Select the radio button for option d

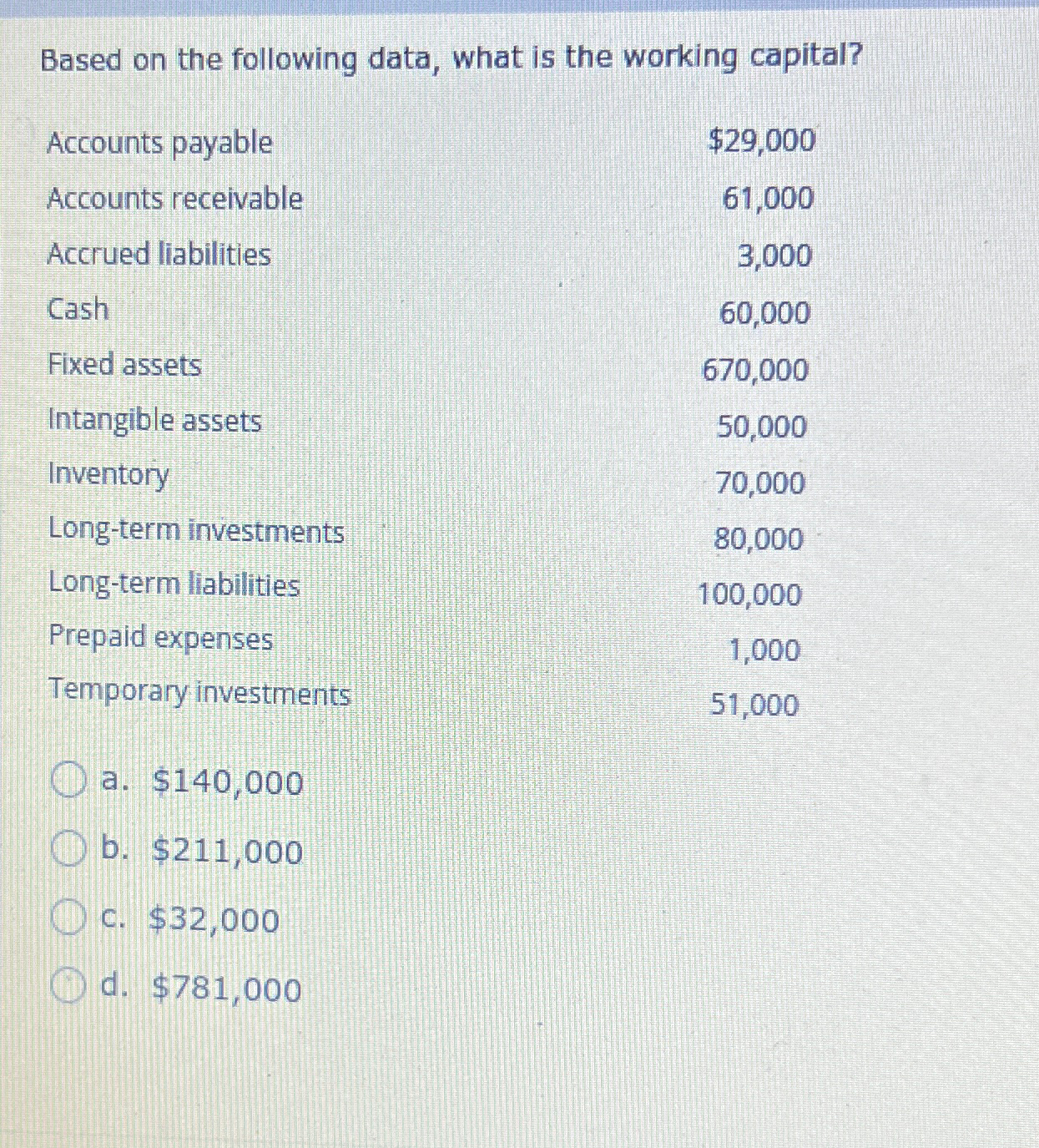click(70, 986)
